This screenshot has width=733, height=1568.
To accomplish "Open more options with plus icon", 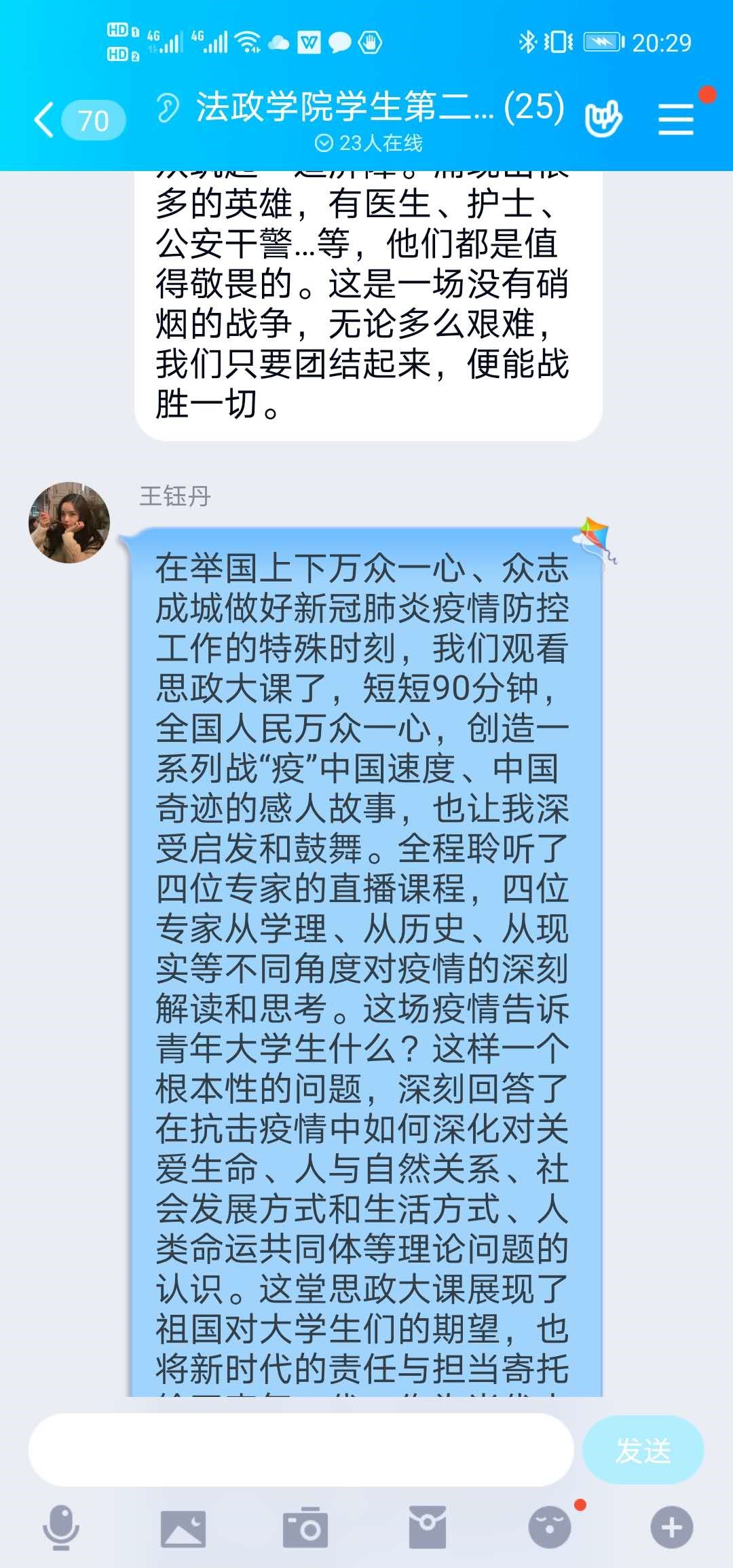I will [x=672, y=1528].
